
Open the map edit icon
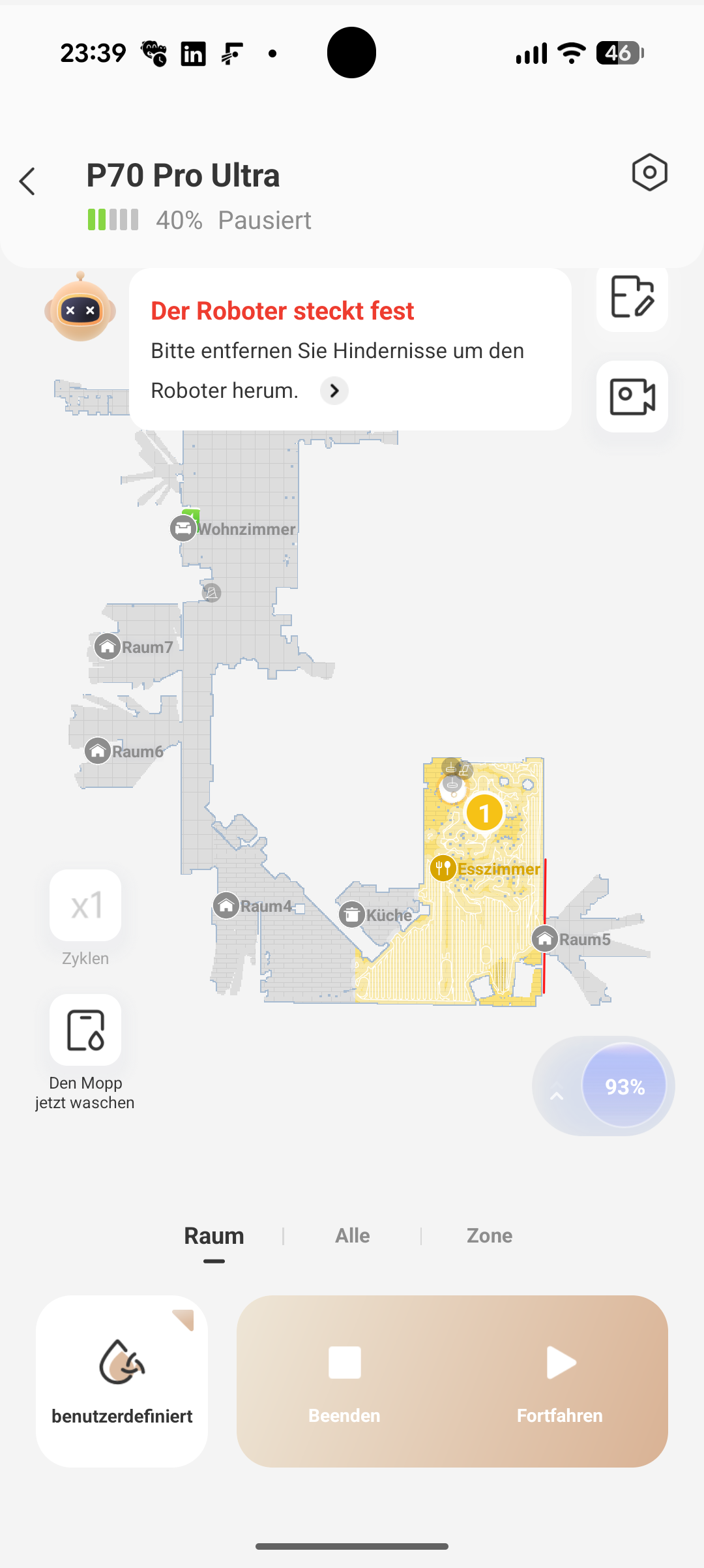pyautogui.click(x=632, y=297)
